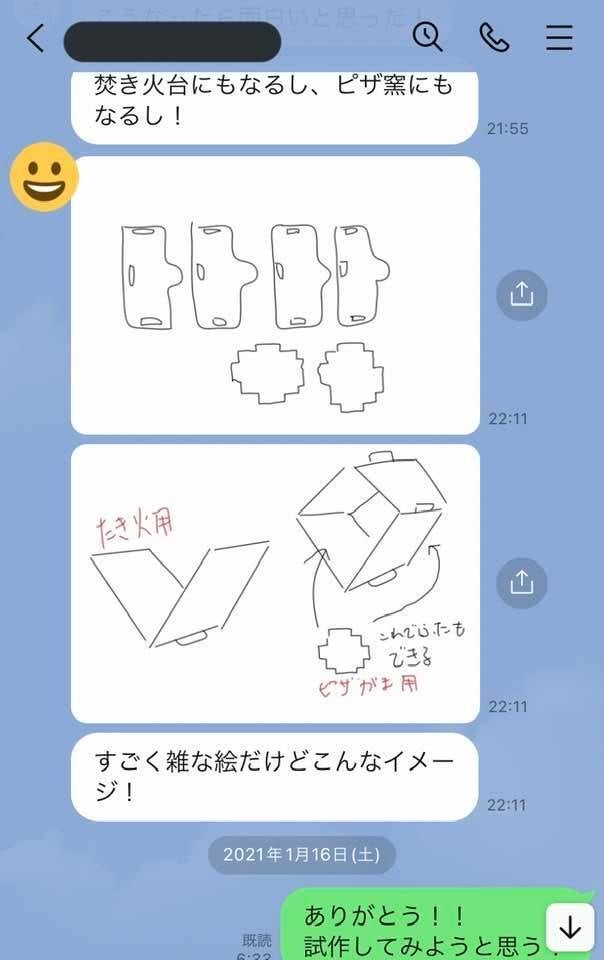Jump to the latest message
This screenshot has width=604, height=960.
[570, 927]
